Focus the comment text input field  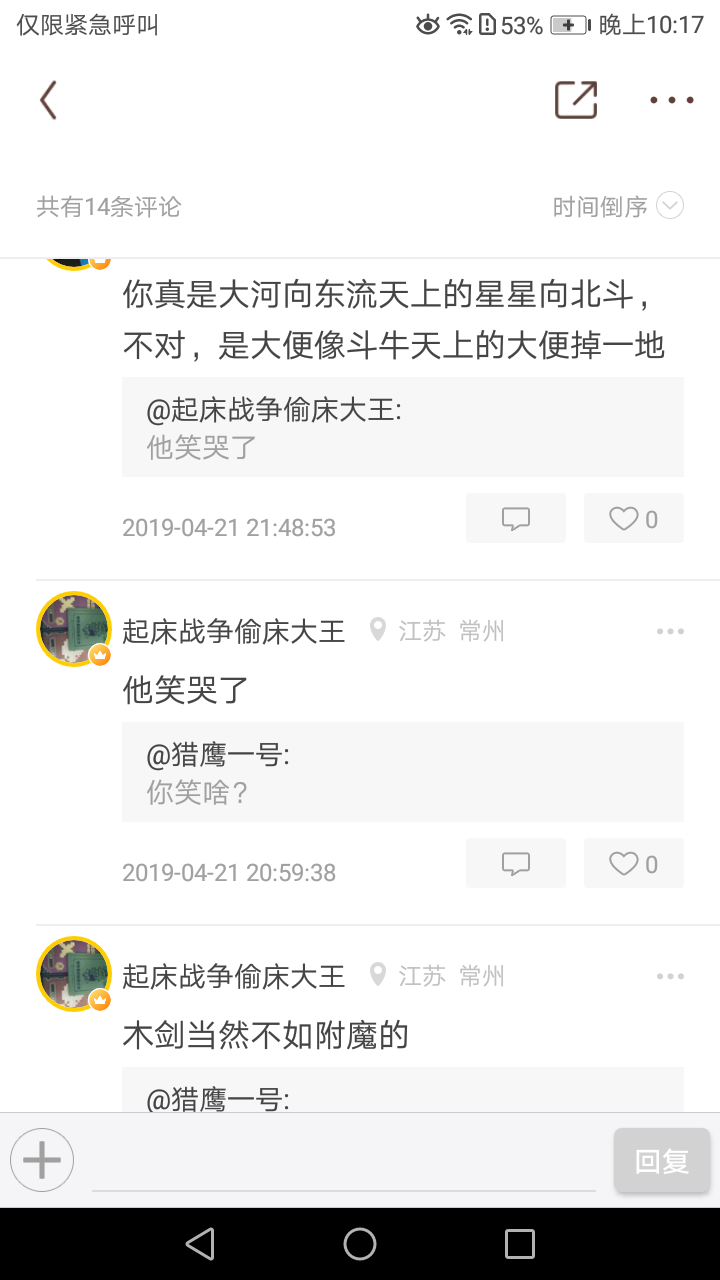pyautogui.click(x=343, y=1163)
